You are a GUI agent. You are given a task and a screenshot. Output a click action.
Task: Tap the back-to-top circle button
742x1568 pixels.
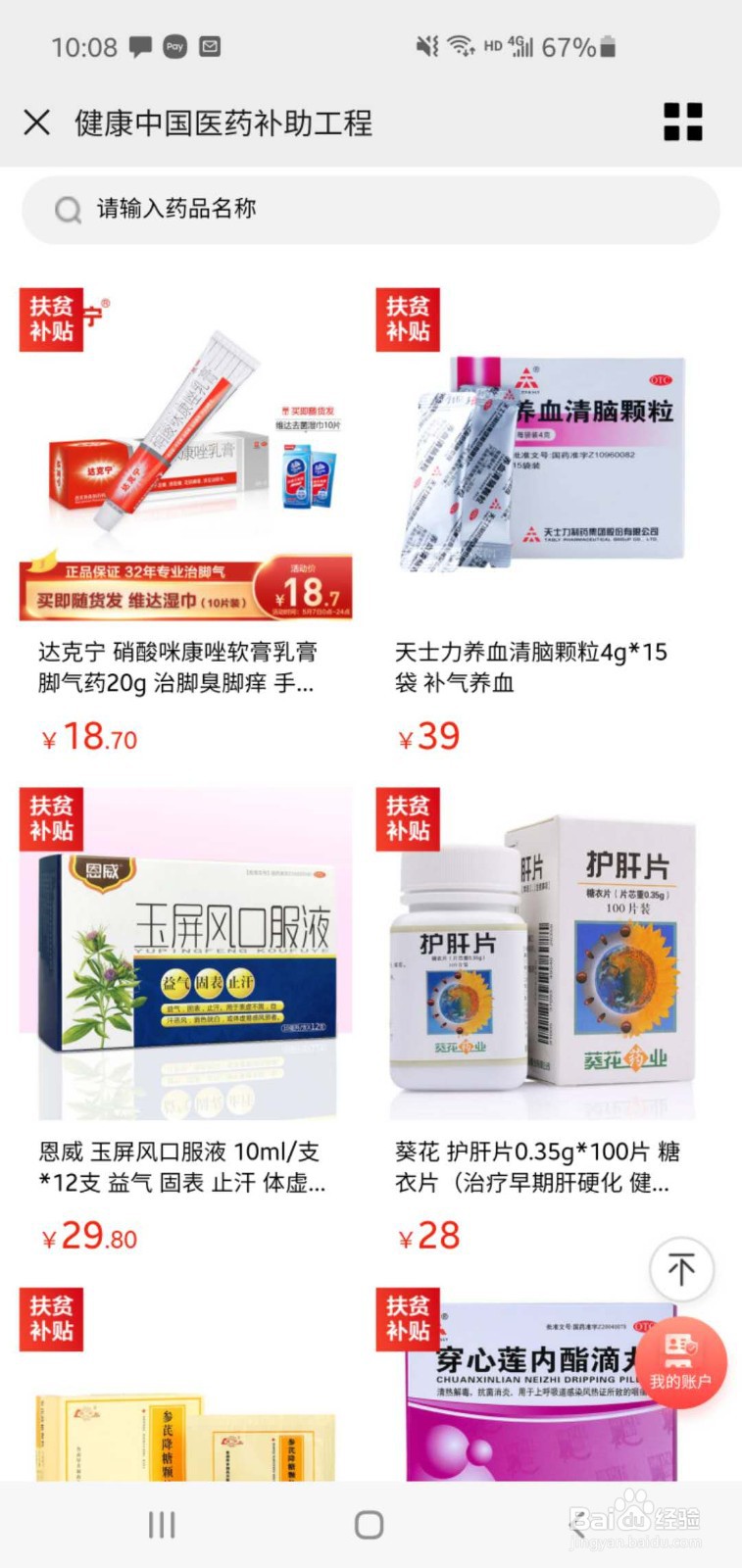(x=682, y=1268)
